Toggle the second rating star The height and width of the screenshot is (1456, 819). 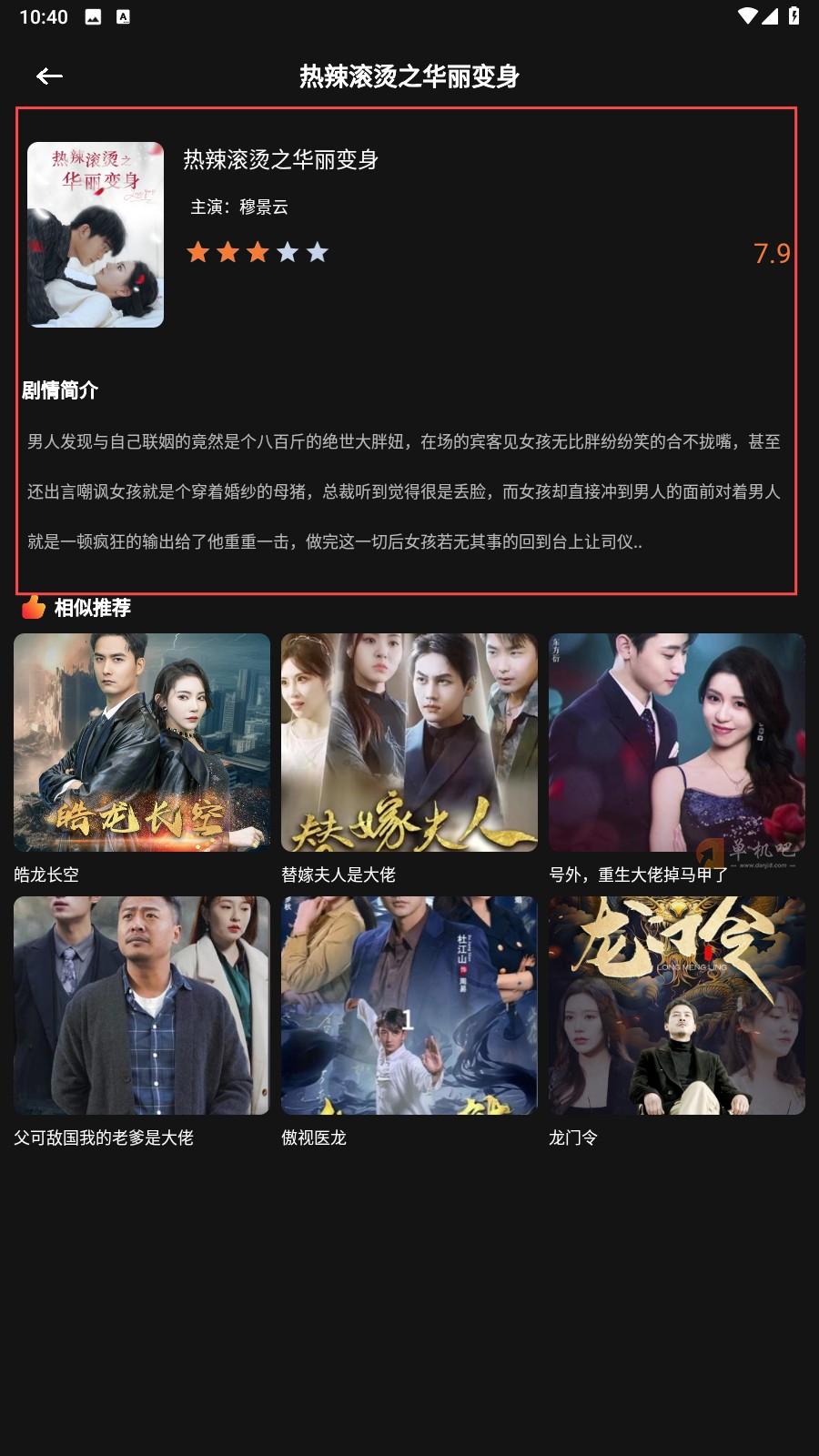pyautogui.click(x=227, y=251)
